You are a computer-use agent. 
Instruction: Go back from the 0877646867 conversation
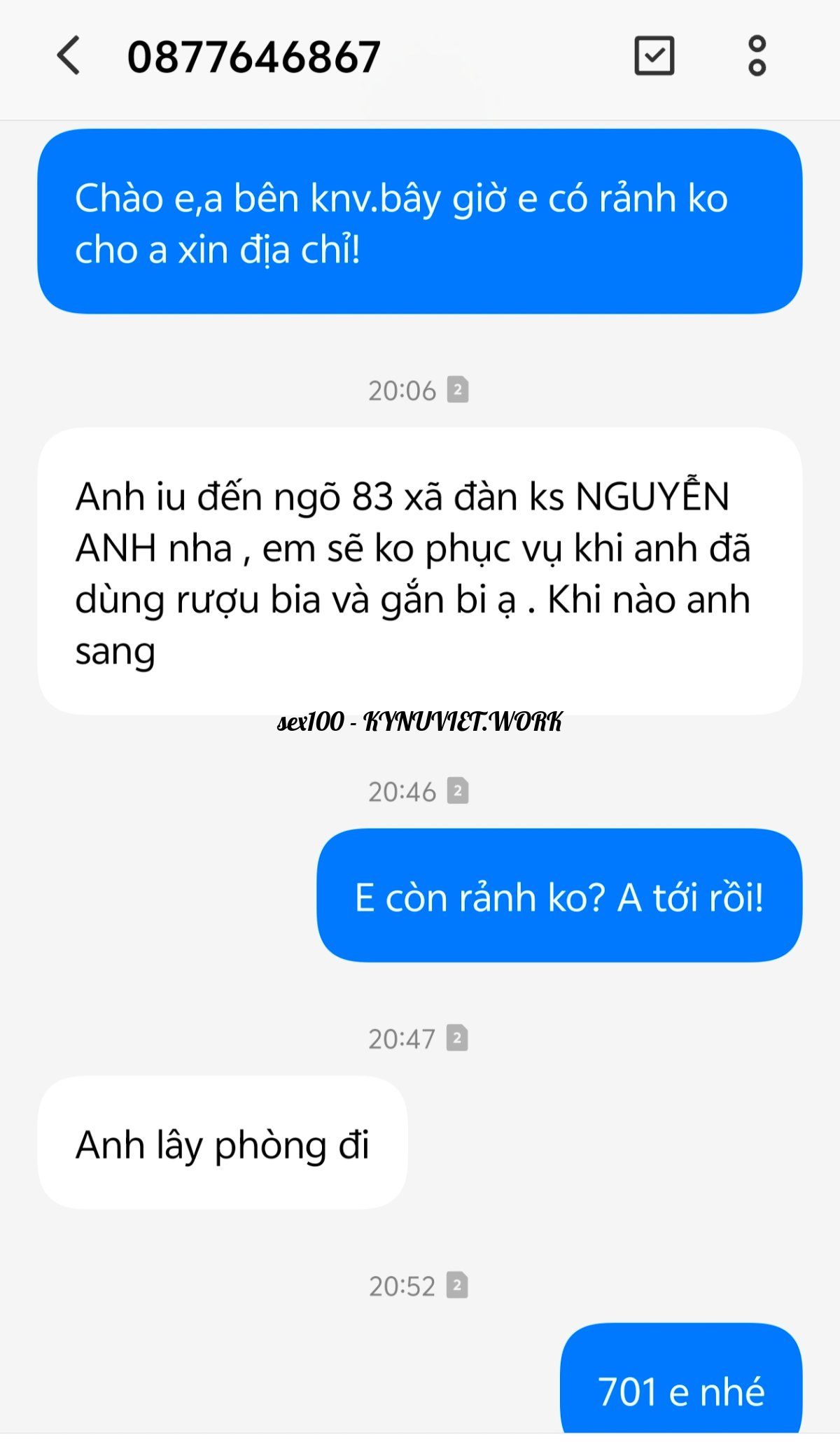click(69, 56)
